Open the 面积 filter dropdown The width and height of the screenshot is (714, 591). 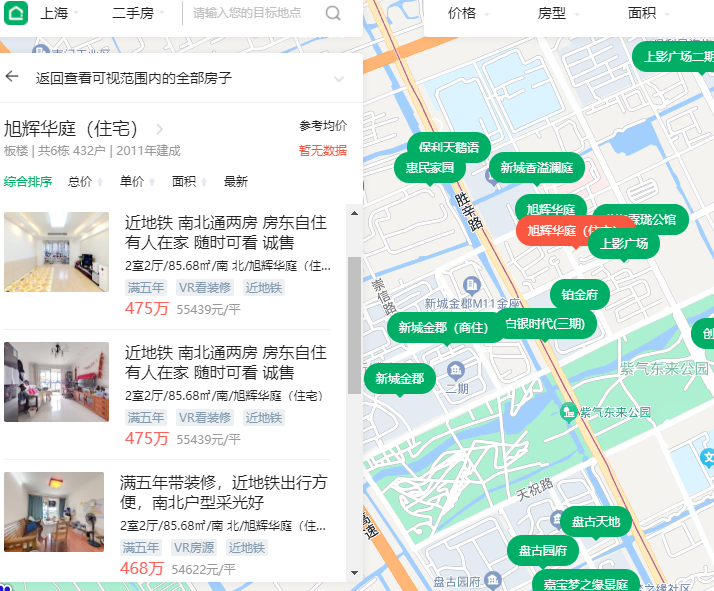[x=651, y=14]
